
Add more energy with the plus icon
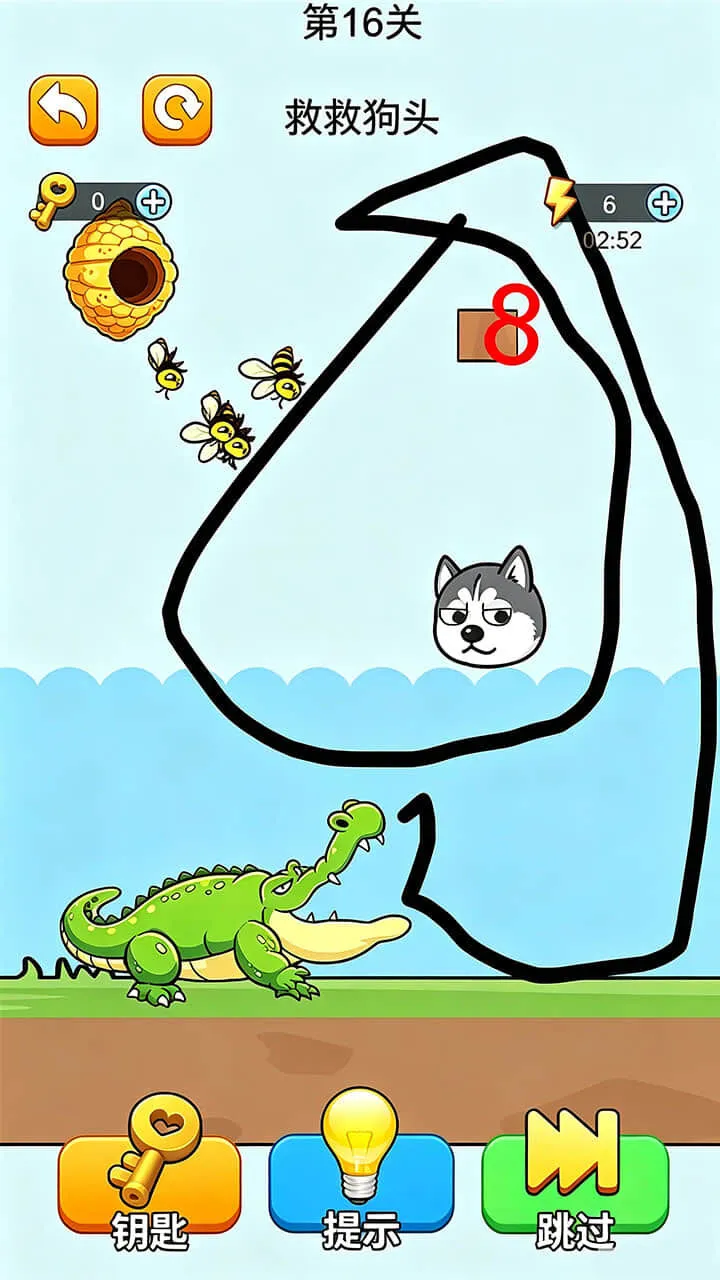pyautogui.click(x=665, y=203)
